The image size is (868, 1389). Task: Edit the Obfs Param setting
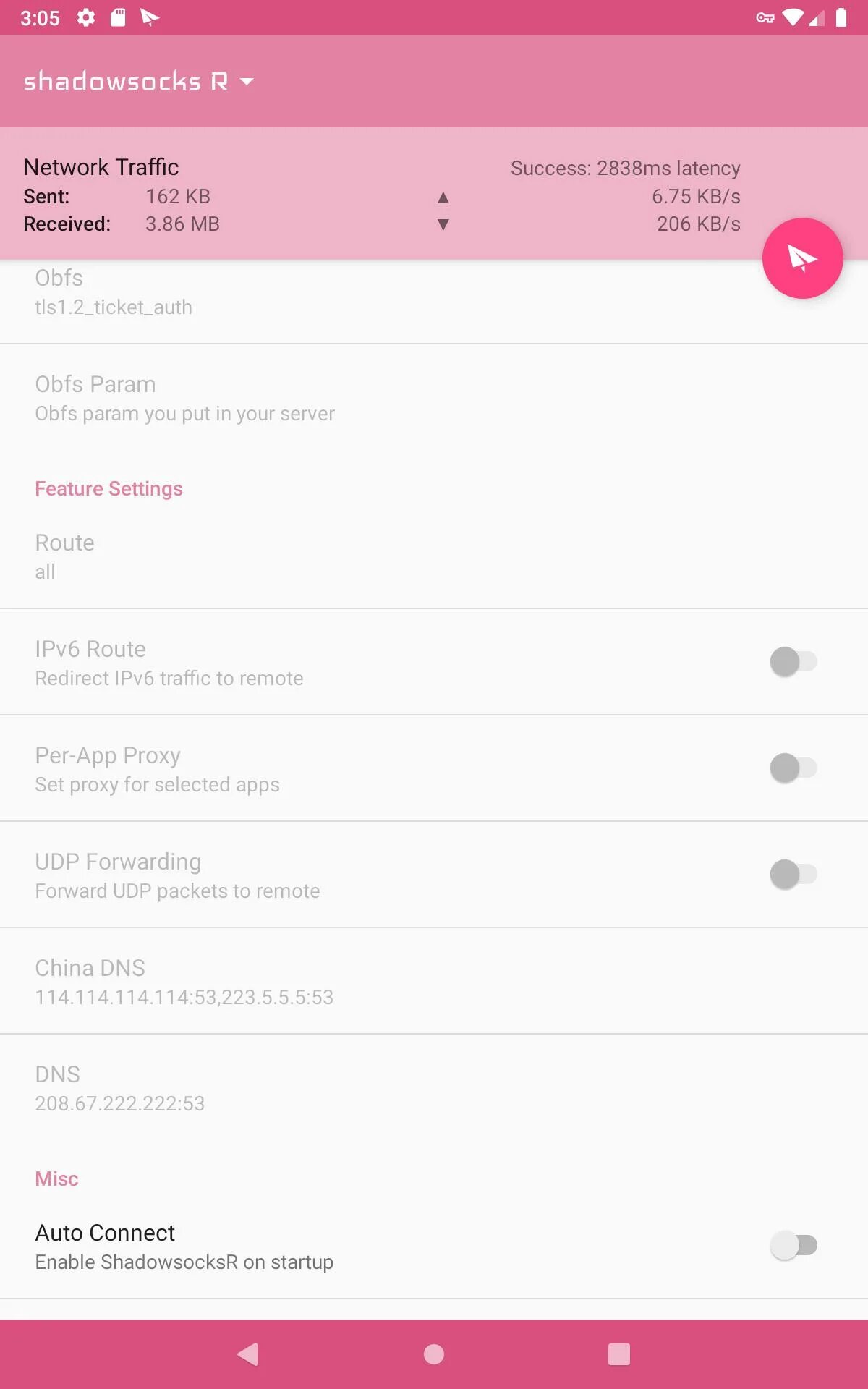[x=434, y=398]
